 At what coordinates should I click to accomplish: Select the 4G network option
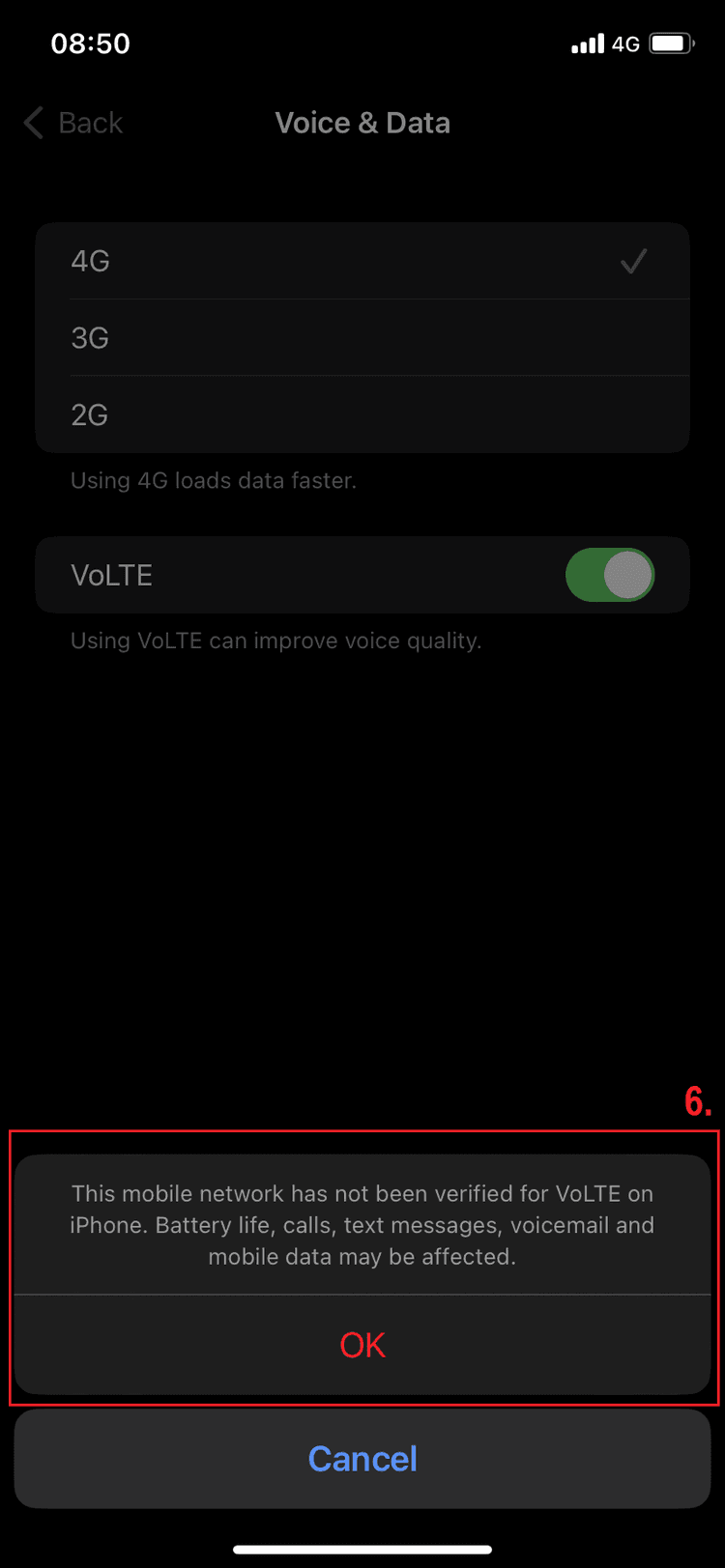[362, 261]
